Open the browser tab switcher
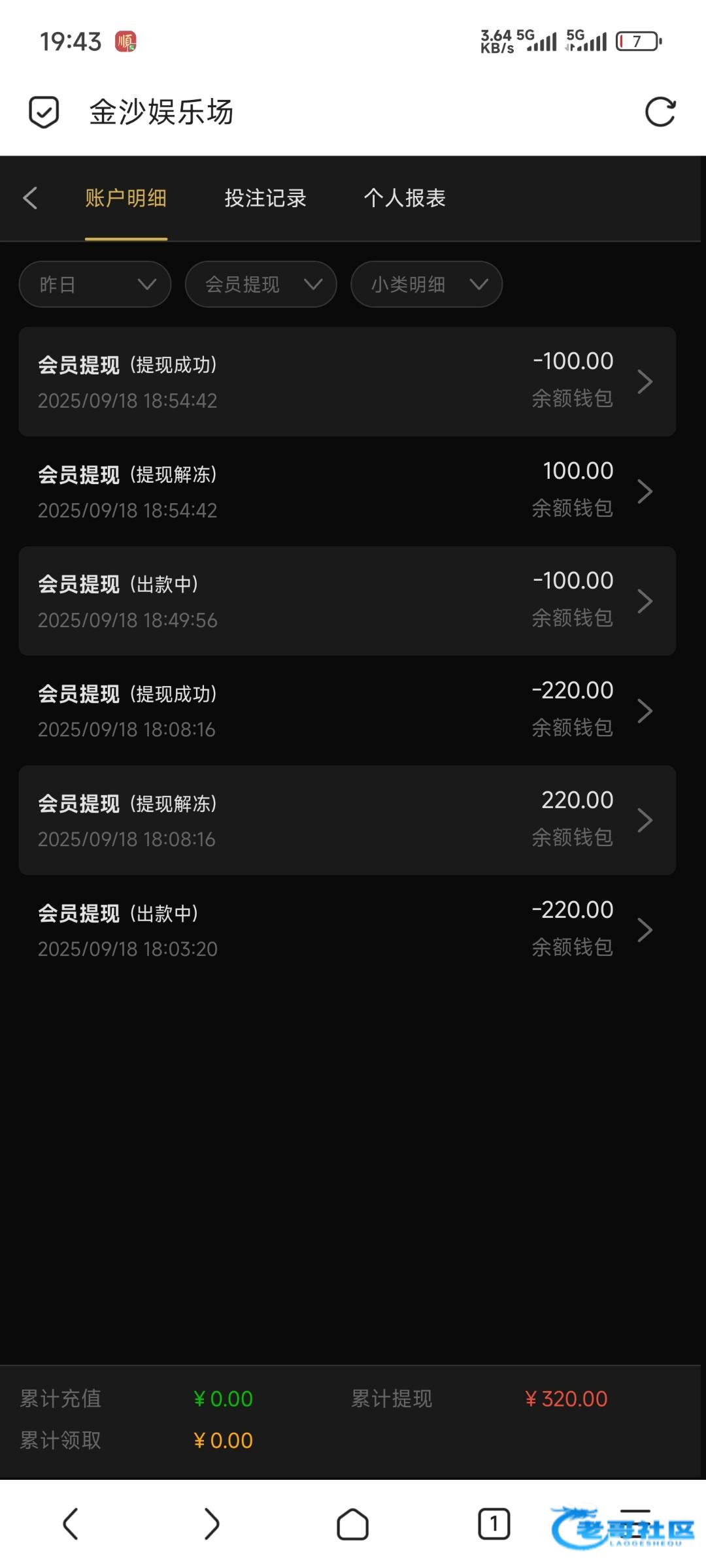Image resolution: width=706 pixels, height=1568 pixels. click(x=494, y=1524)
